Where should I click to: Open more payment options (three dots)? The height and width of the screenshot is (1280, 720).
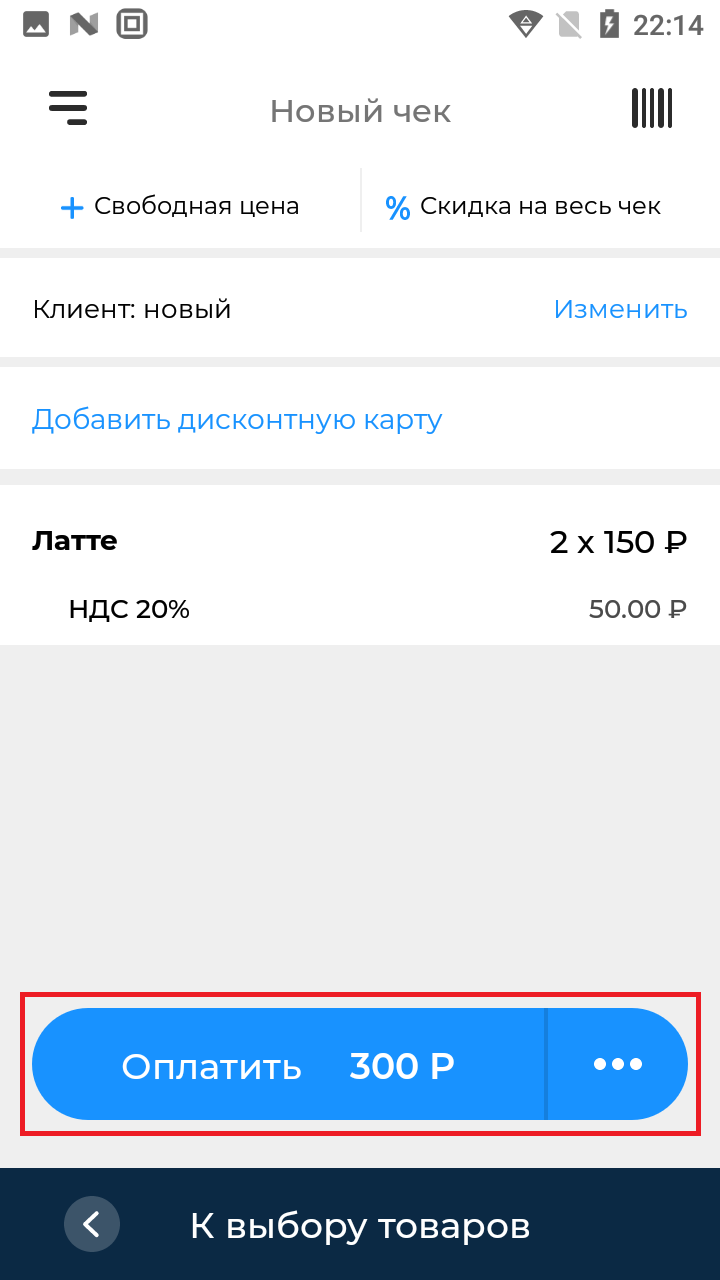(x=618, y=1064)
